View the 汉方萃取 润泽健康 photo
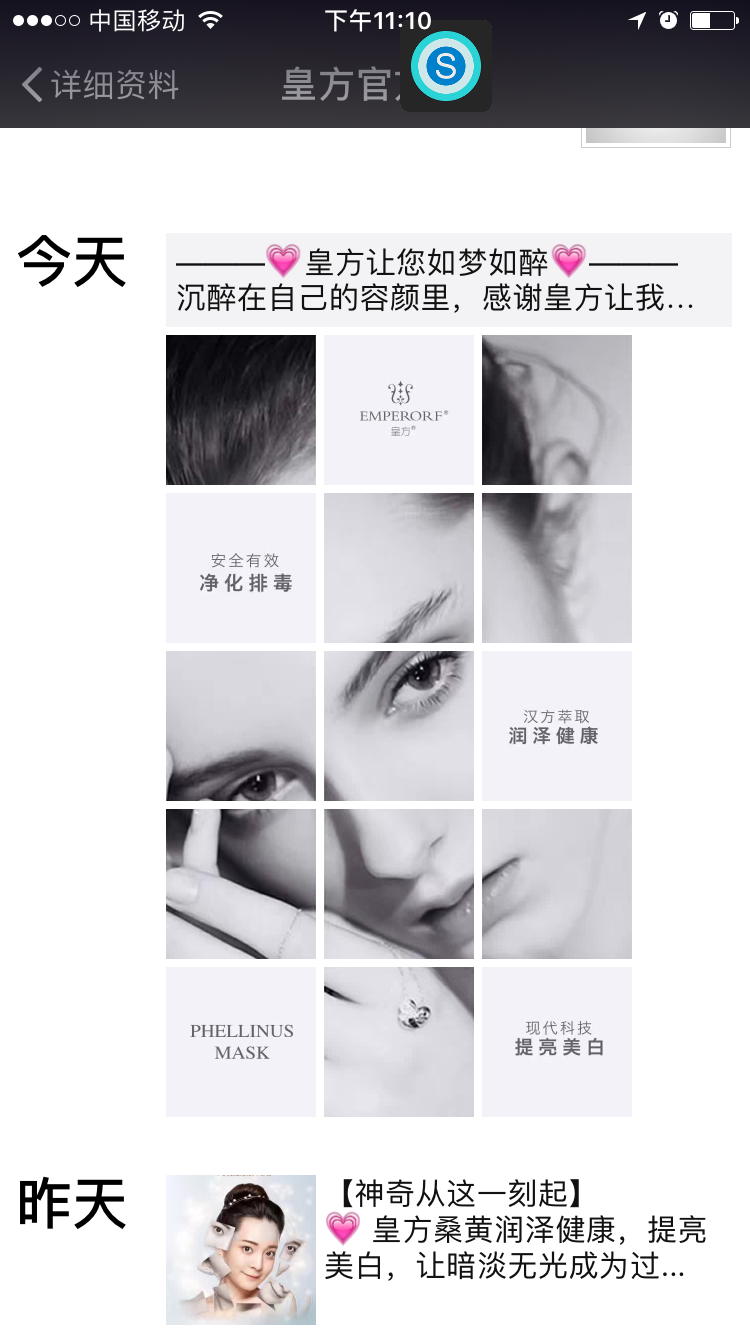This screenshot has height=1334, width=750. (557, 726)
